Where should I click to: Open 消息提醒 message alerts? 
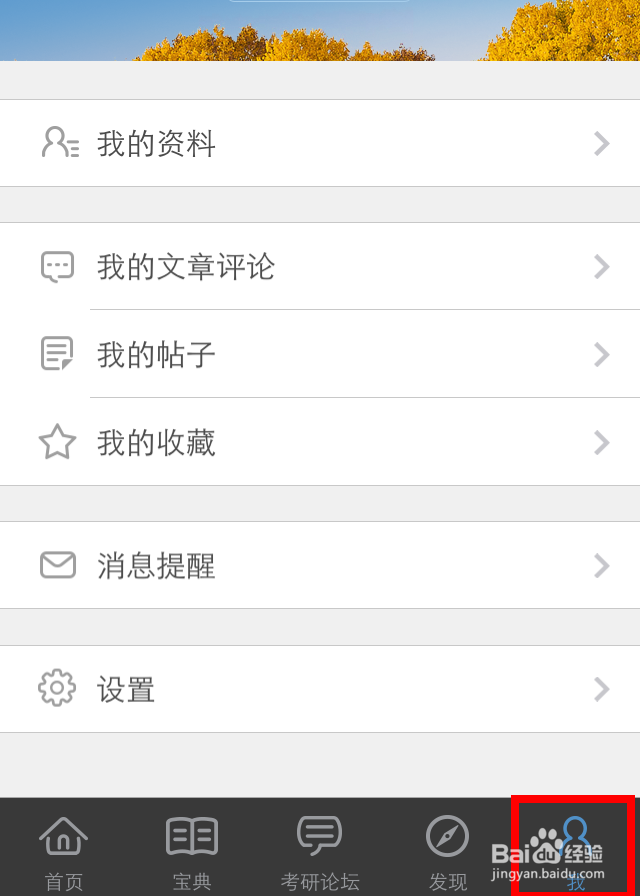(x=320, y=565)
